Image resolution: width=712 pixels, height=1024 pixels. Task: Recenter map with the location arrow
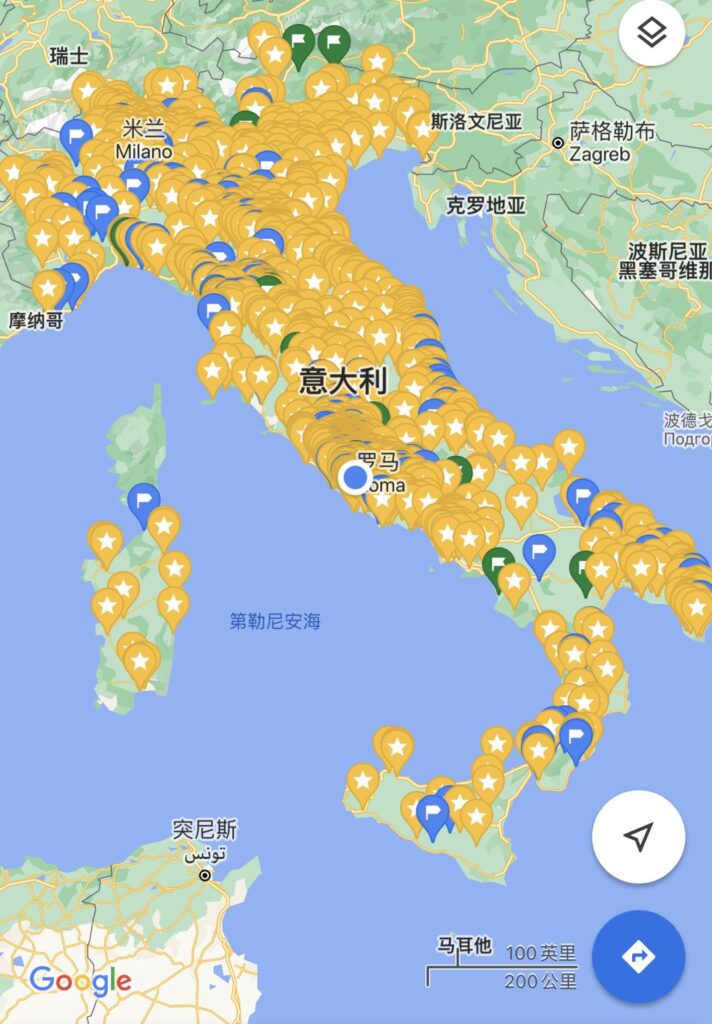coord(638,837)
